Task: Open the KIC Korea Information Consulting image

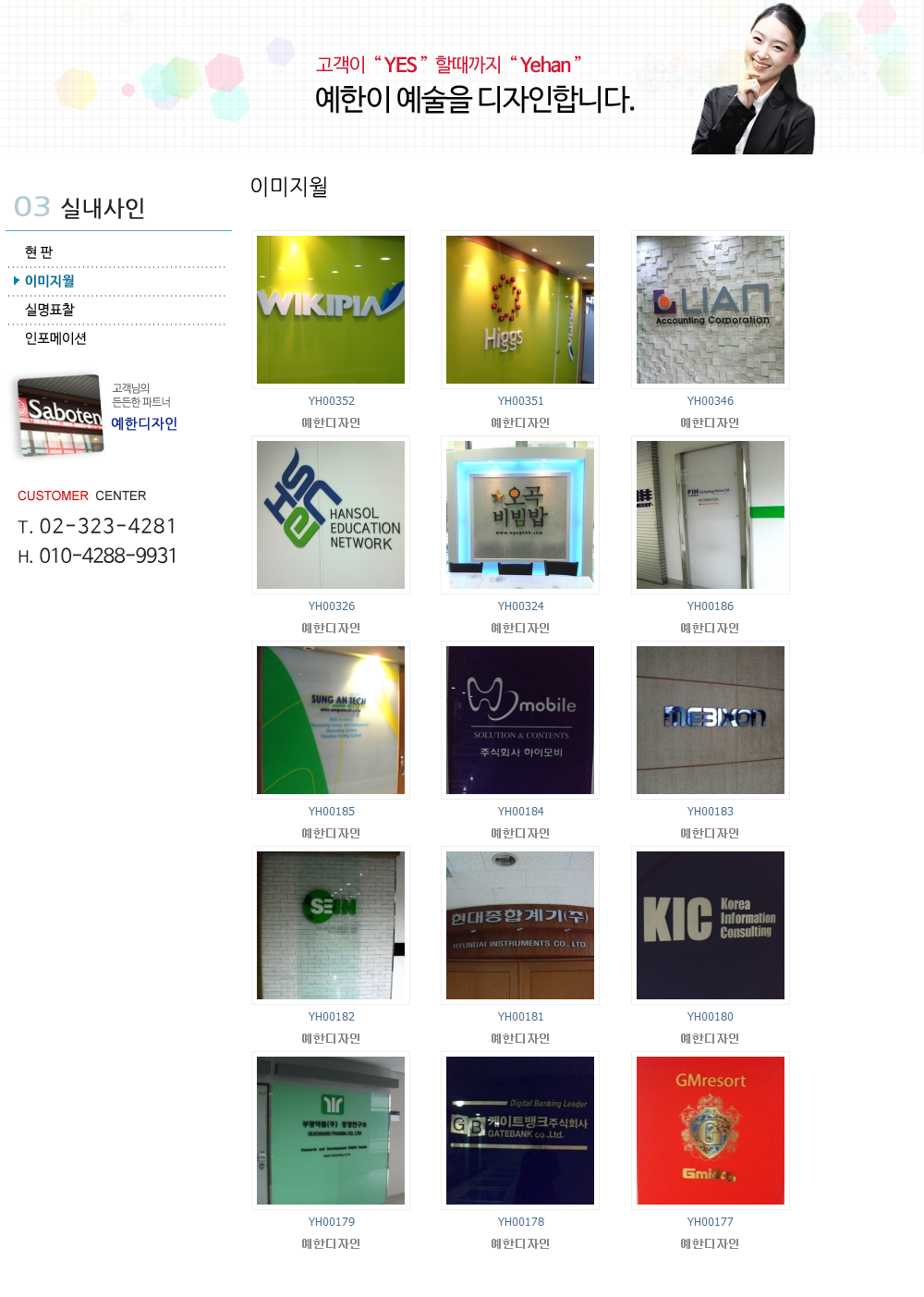Action: [711, 925]
